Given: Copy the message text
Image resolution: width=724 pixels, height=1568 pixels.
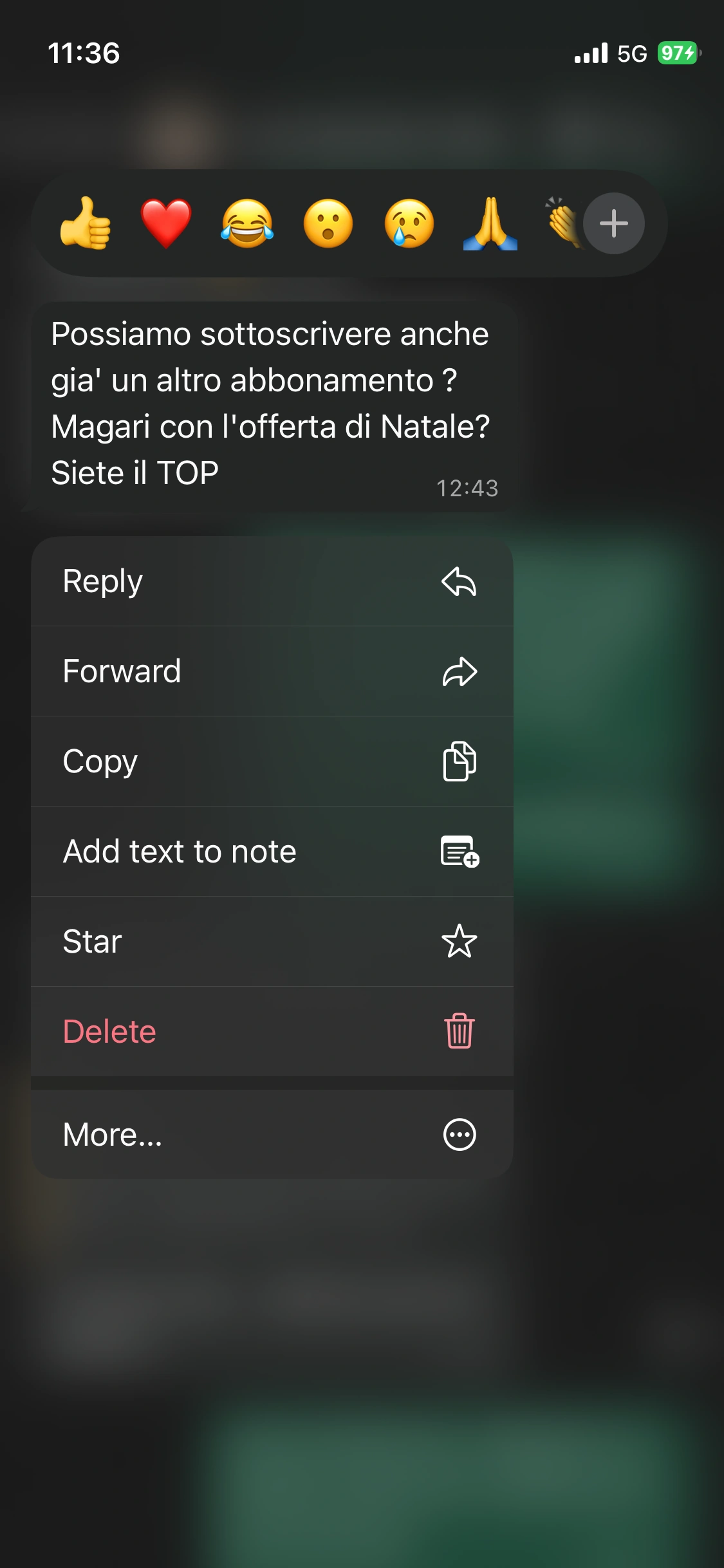Looking at the screenshot, I should point(272,761).
